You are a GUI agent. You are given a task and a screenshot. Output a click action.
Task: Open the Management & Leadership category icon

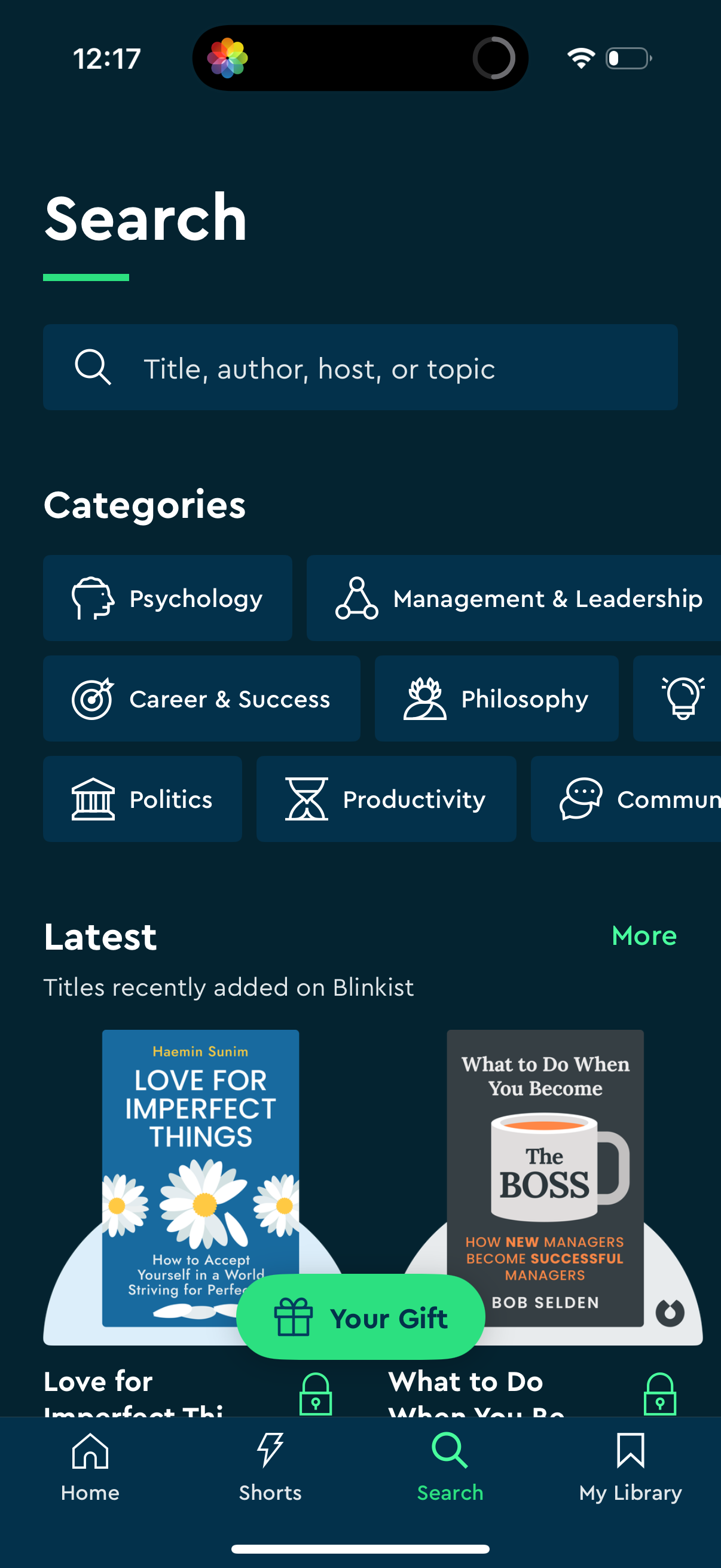coord(356,598)
